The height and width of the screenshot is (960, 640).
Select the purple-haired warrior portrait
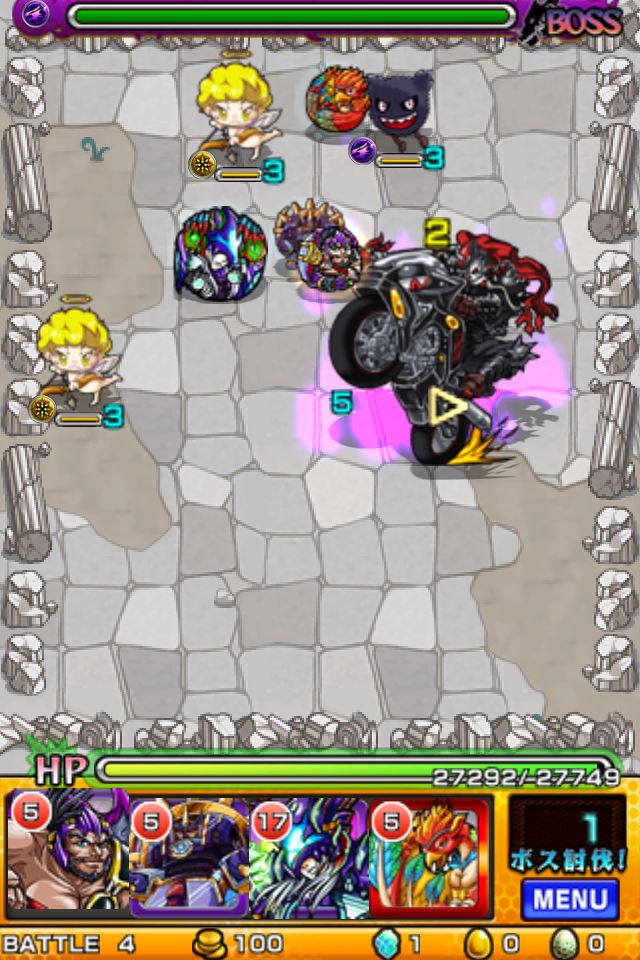point(67,857)
